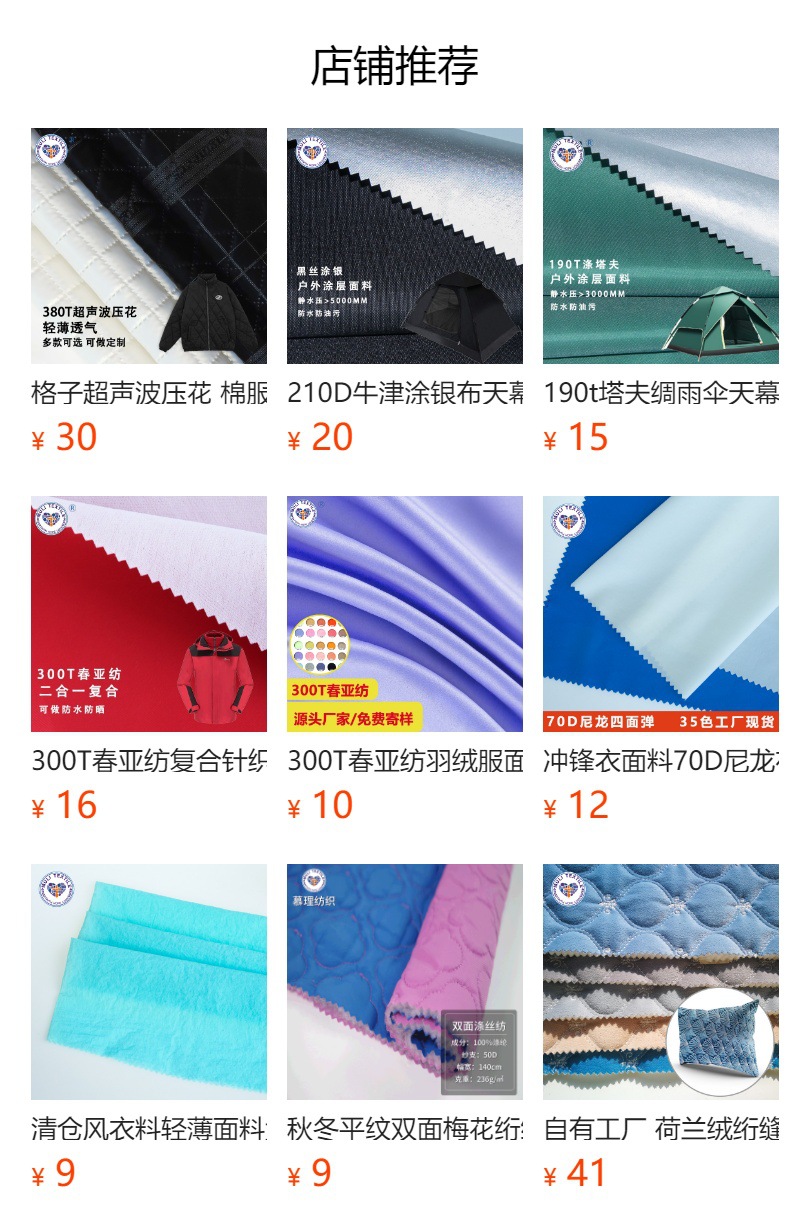View the 210D牛津涂银布 product card

tap(404, 246)
